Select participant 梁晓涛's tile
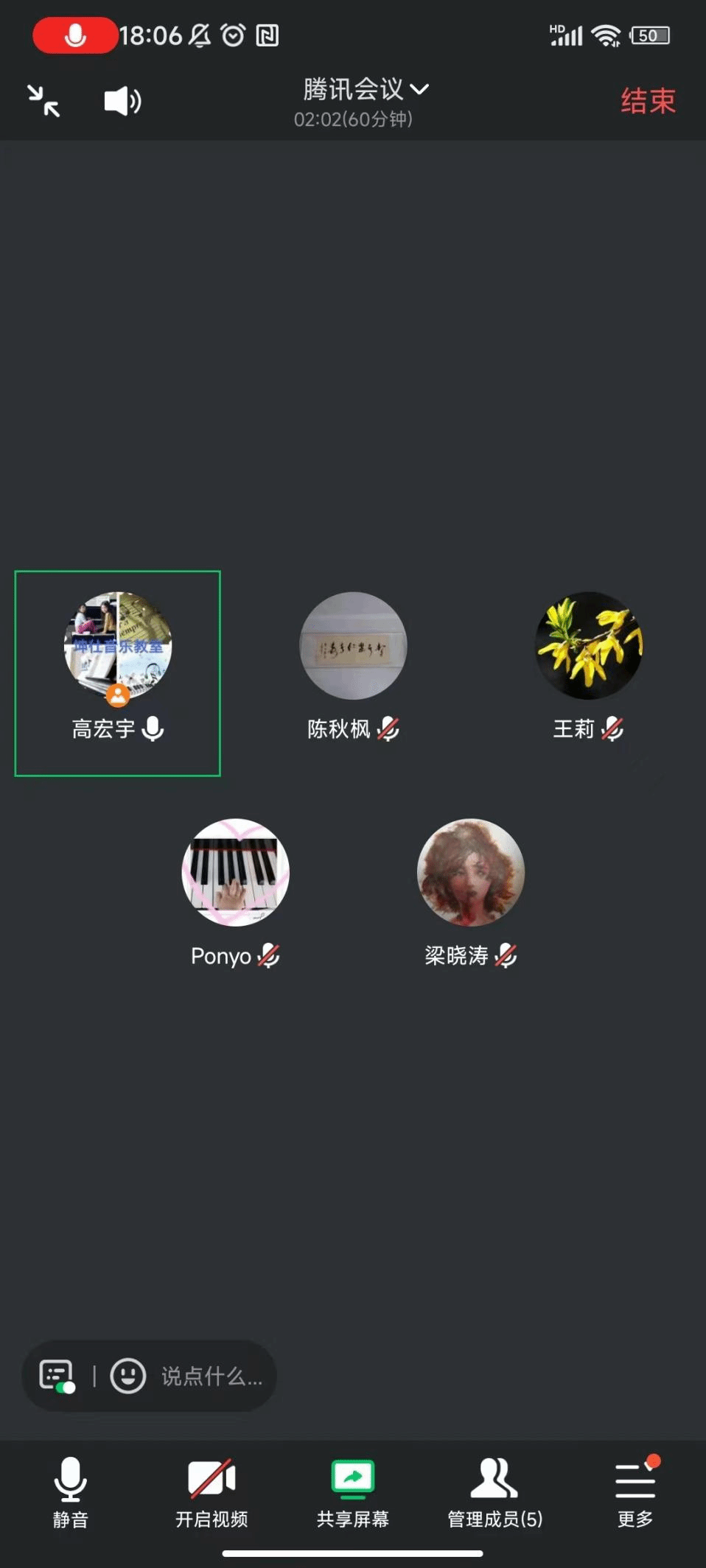Viewport: 706px width, 1568px height. click(x=471, y=893)
